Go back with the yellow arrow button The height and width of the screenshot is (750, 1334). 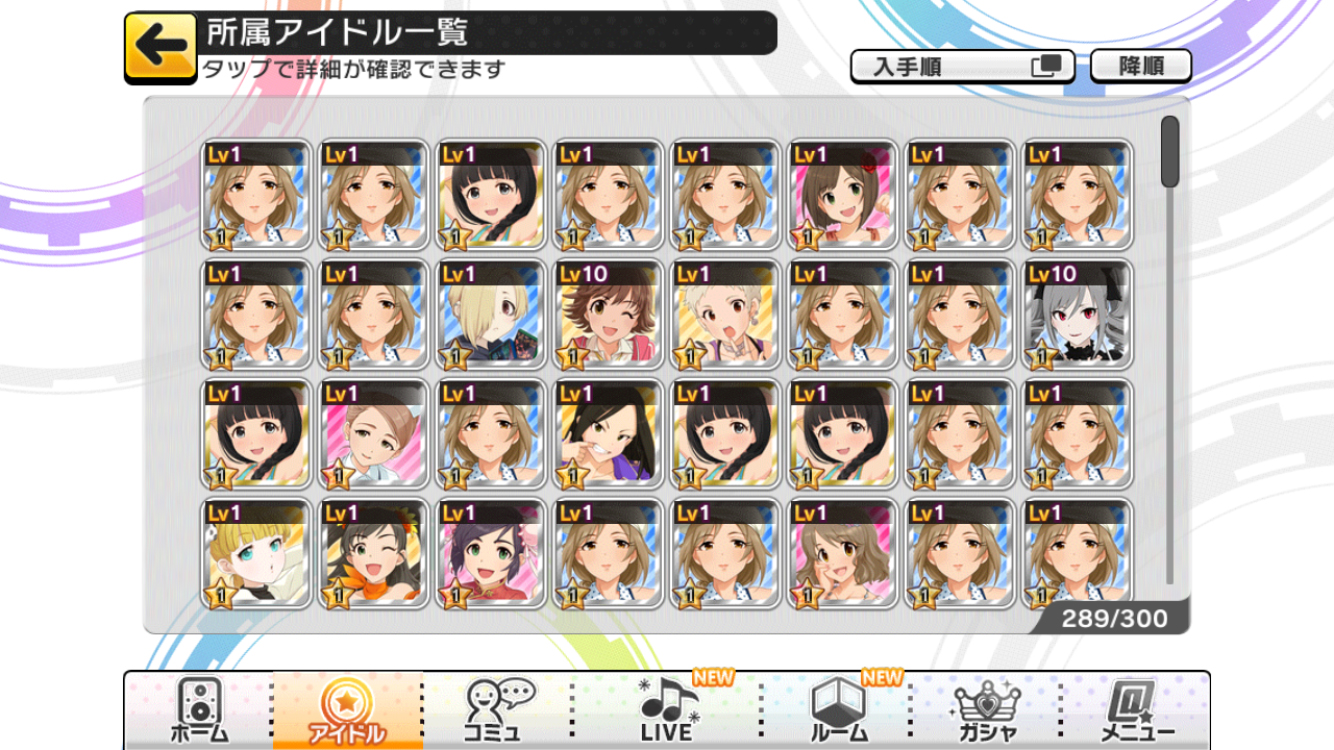tap(160, 47)
